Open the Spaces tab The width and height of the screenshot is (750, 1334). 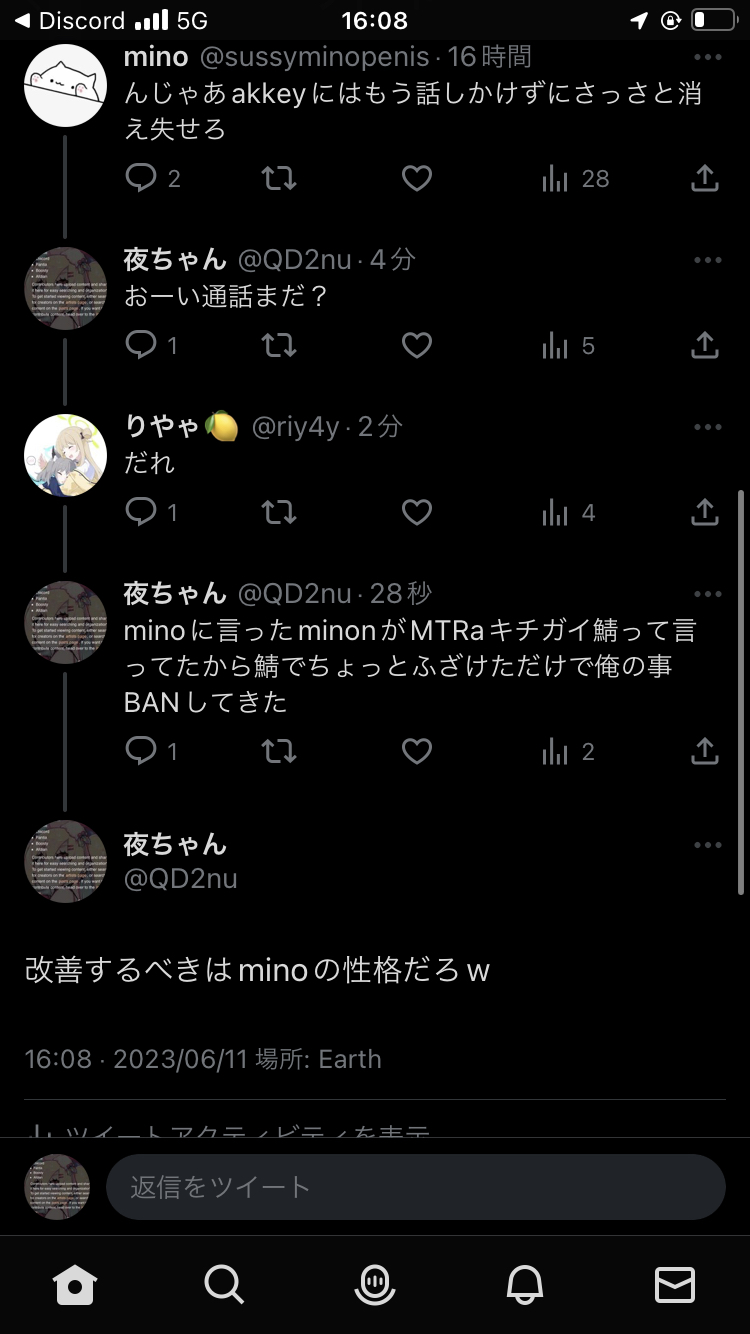375,1284
